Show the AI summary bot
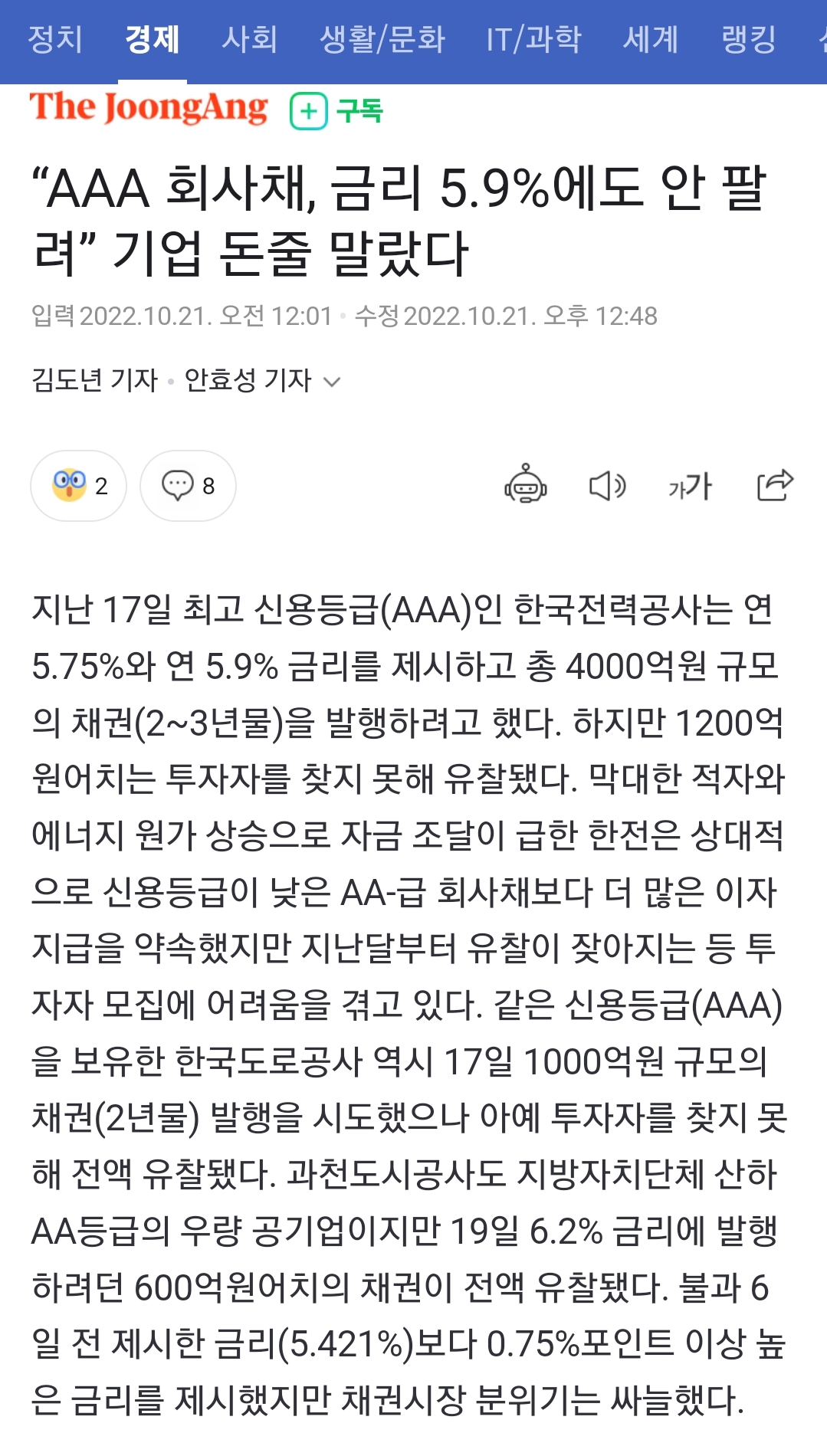 pos(525,485)
